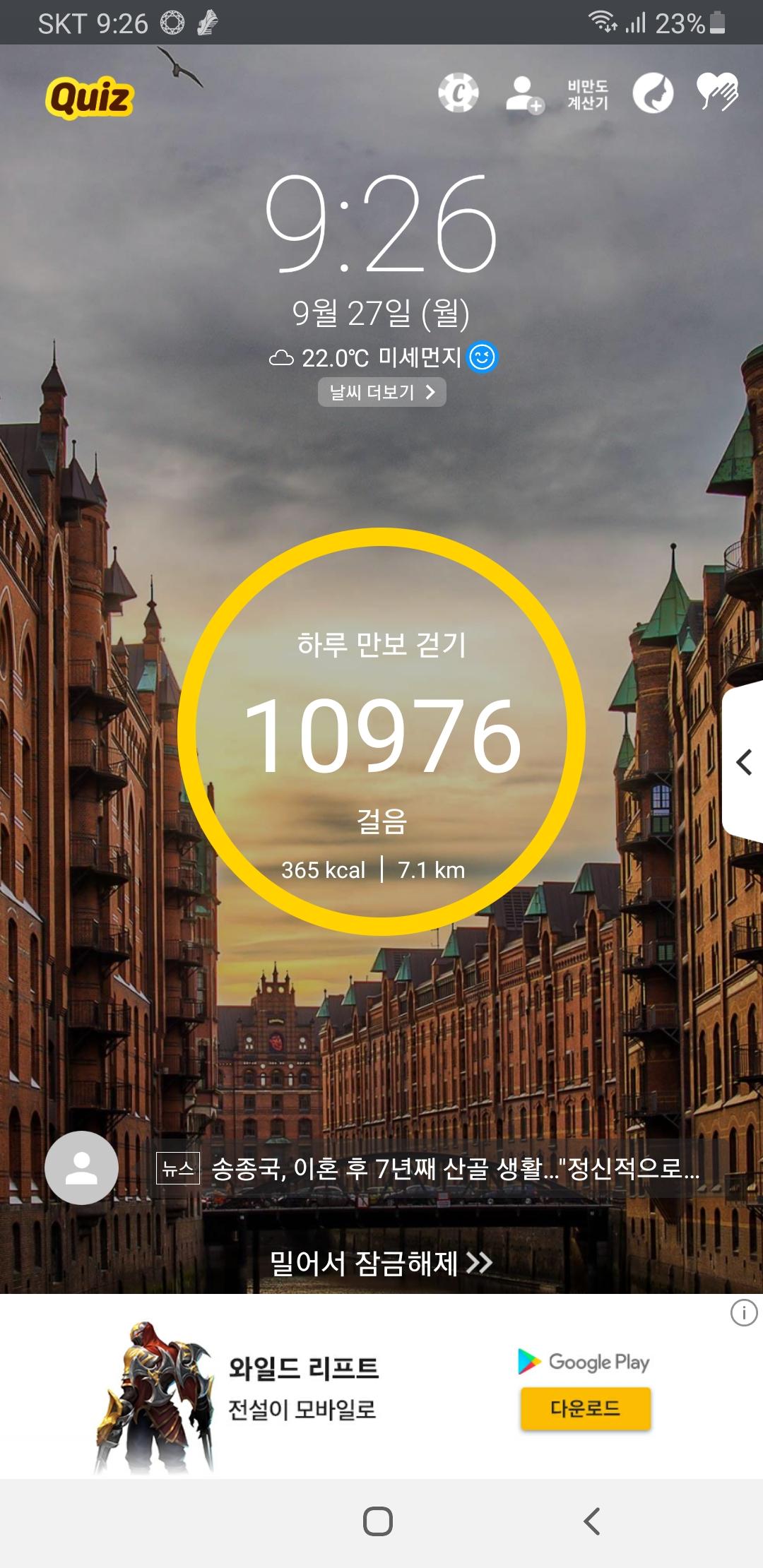Tap 날씨 더보기 to see more weather
Image resolution: width=763 pixels, height=1568 pixels.
[x=381, y=392]
